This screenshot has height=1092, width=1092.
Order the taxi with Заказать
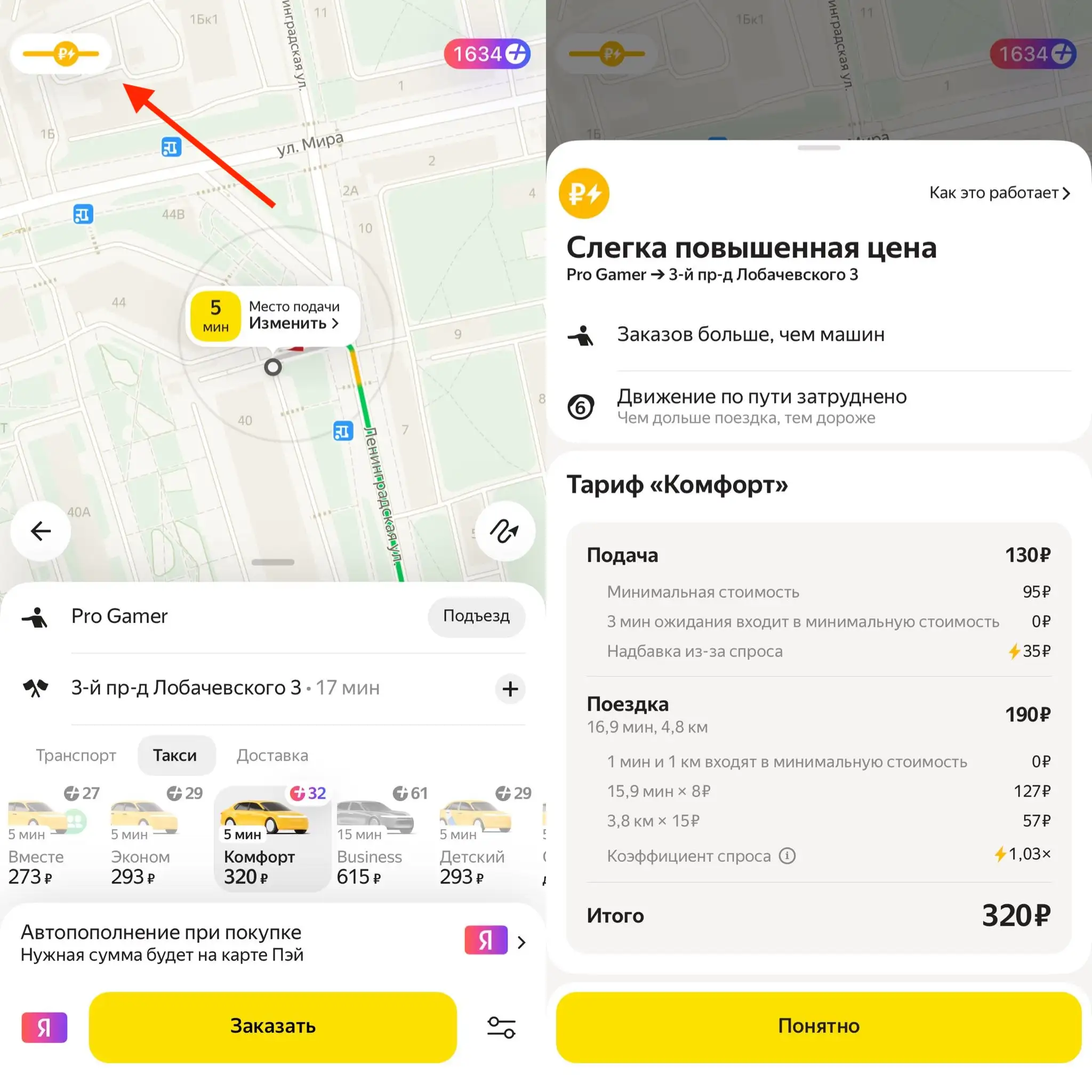272,1026
